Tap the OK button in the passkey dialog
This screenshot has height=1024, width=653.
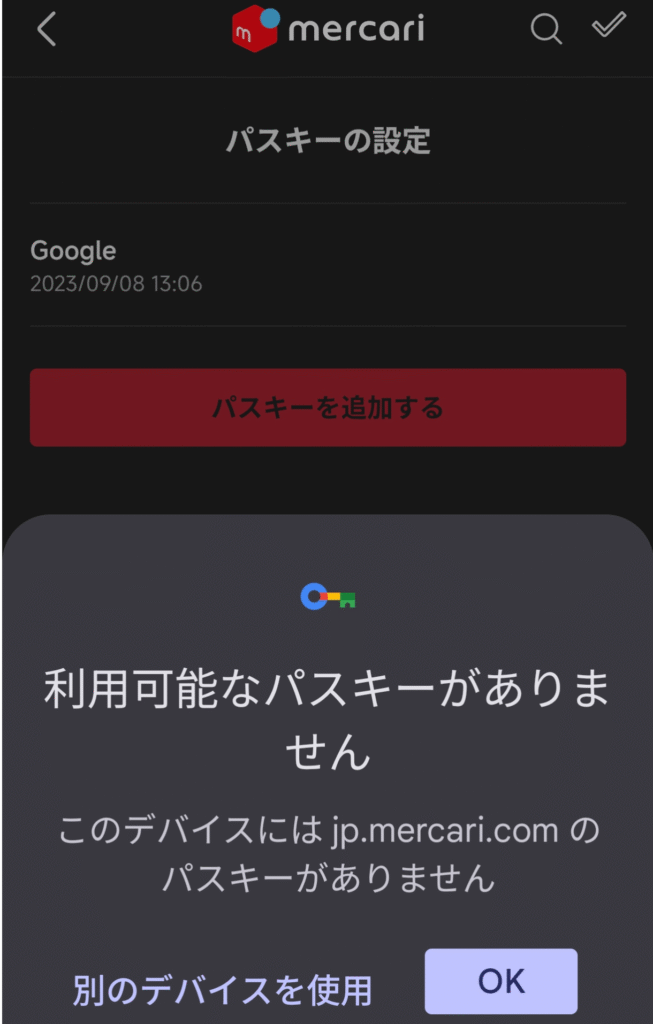pyautogui.click(x=501, y=981)
